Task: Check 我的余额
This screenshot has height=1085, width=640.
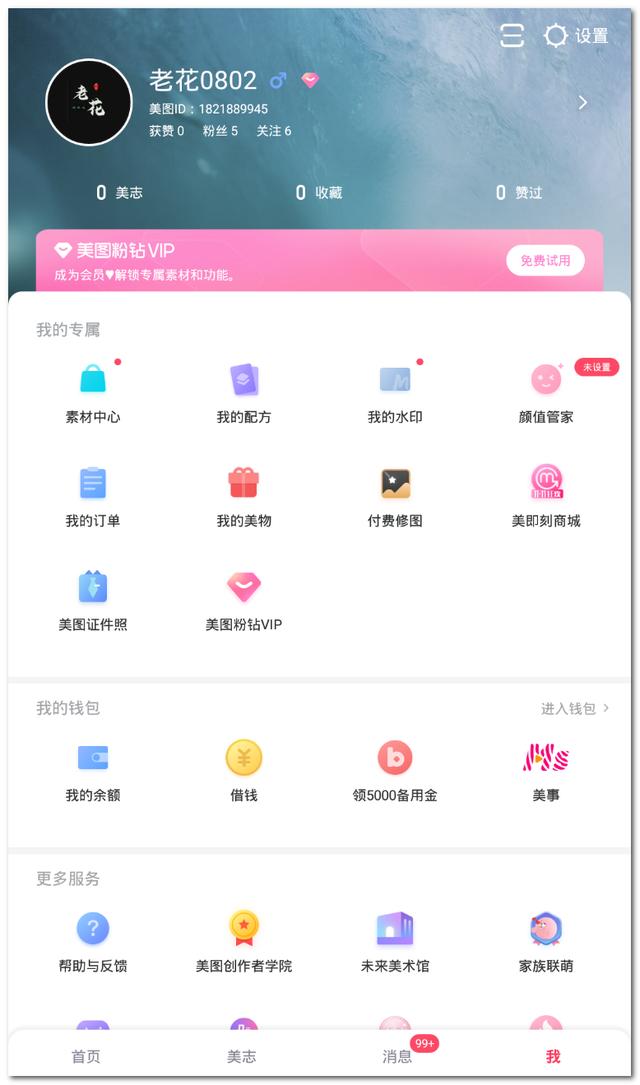Action: click(x=93, y=772)
